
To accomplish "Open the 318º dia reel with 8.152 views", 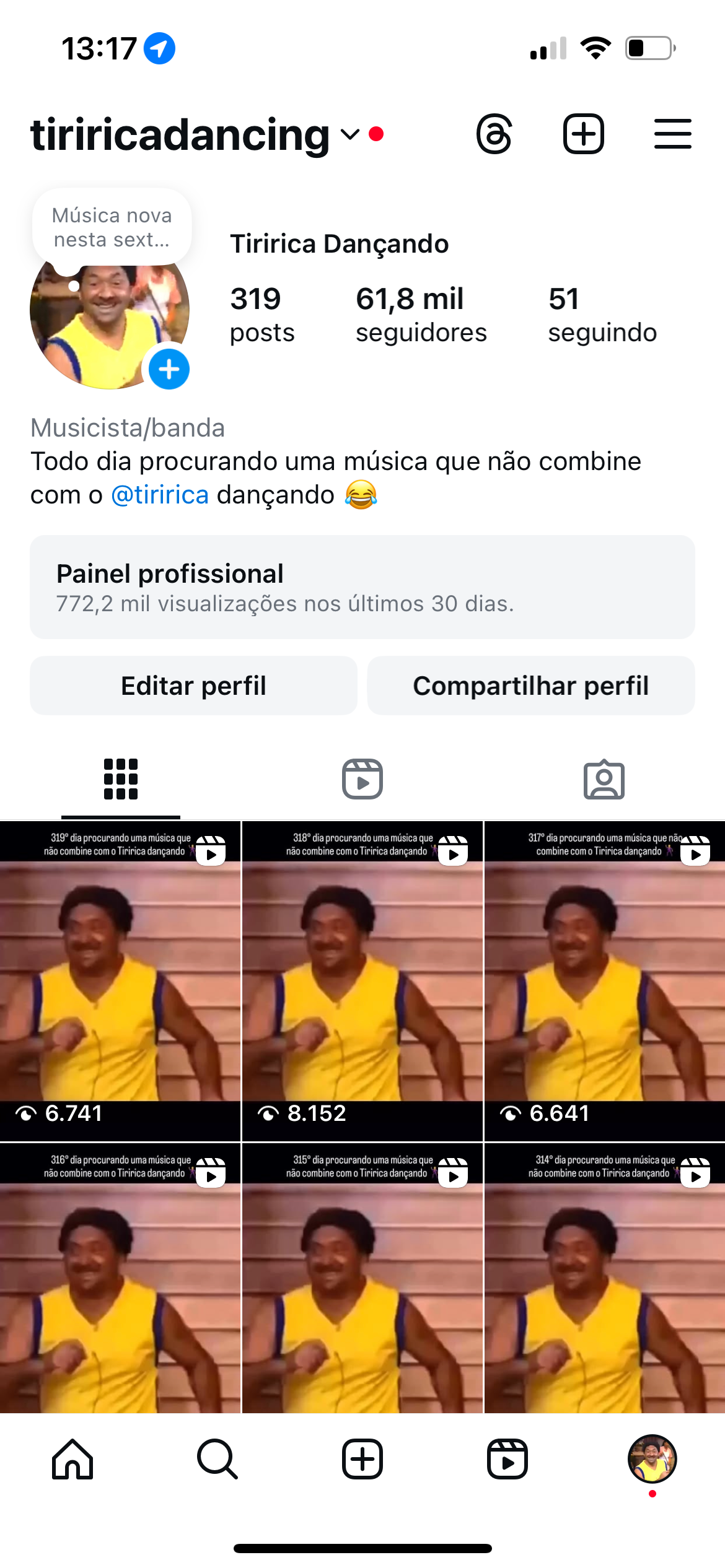I will (x=362, y=981).
